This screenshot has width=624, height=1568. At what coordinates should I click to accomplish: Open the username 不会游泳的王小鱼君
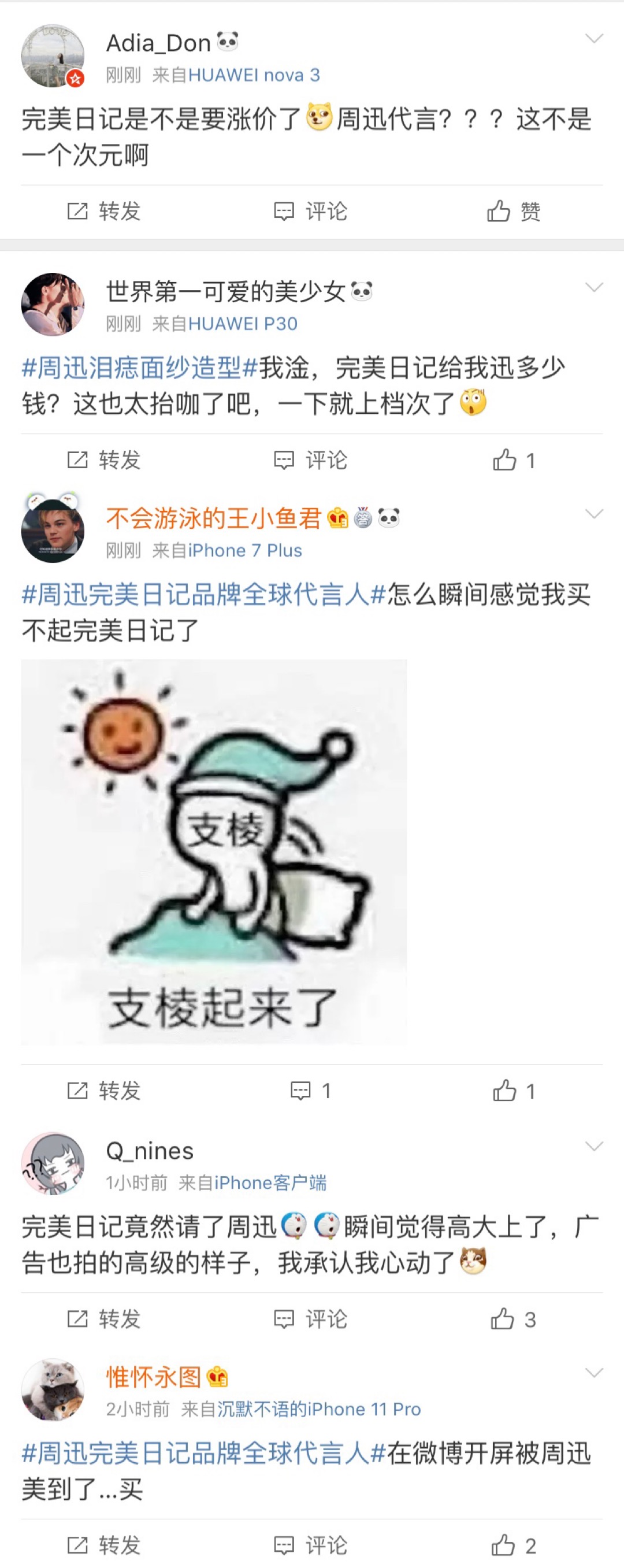pyautogui.click(x=213, y=518)
